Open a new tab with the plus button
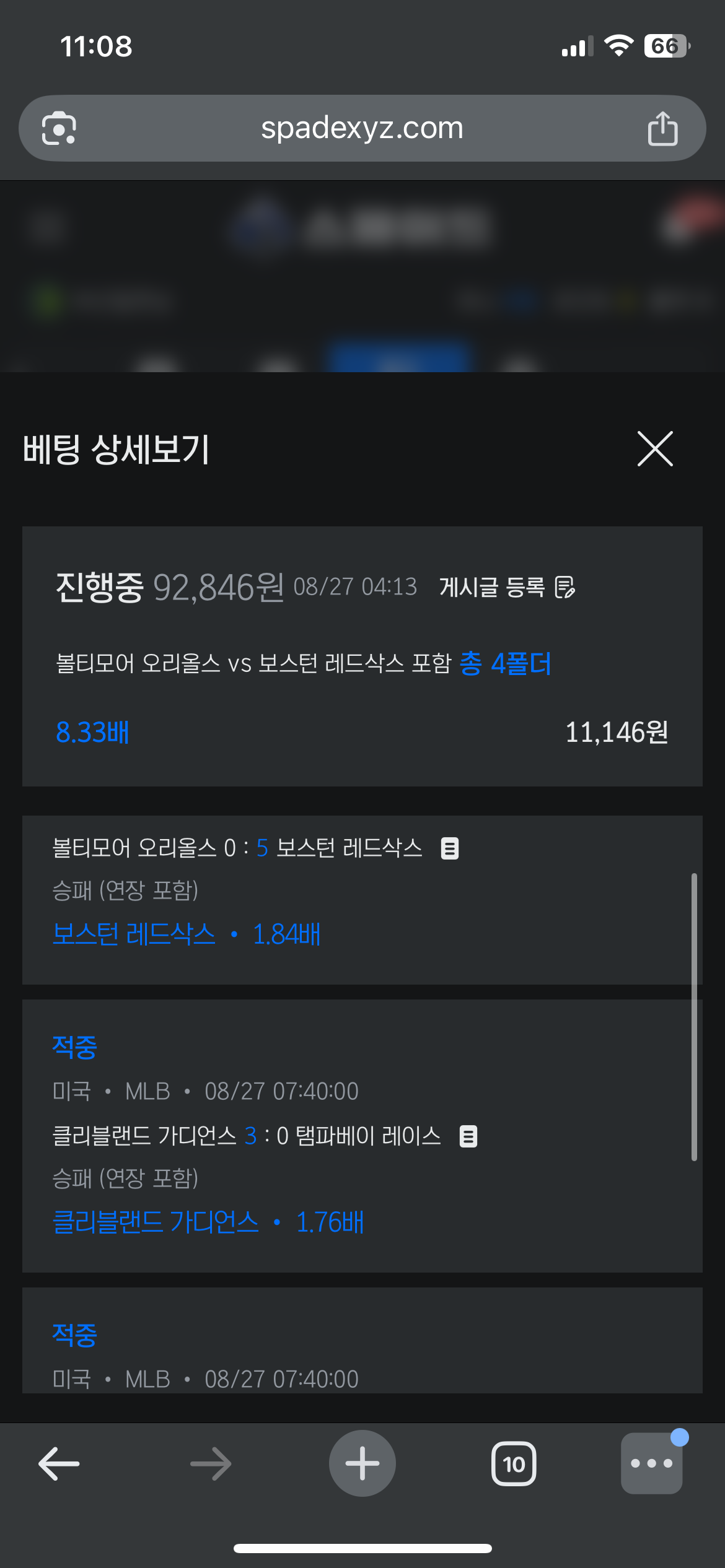725x1568 pixels. pos(362,1463)
